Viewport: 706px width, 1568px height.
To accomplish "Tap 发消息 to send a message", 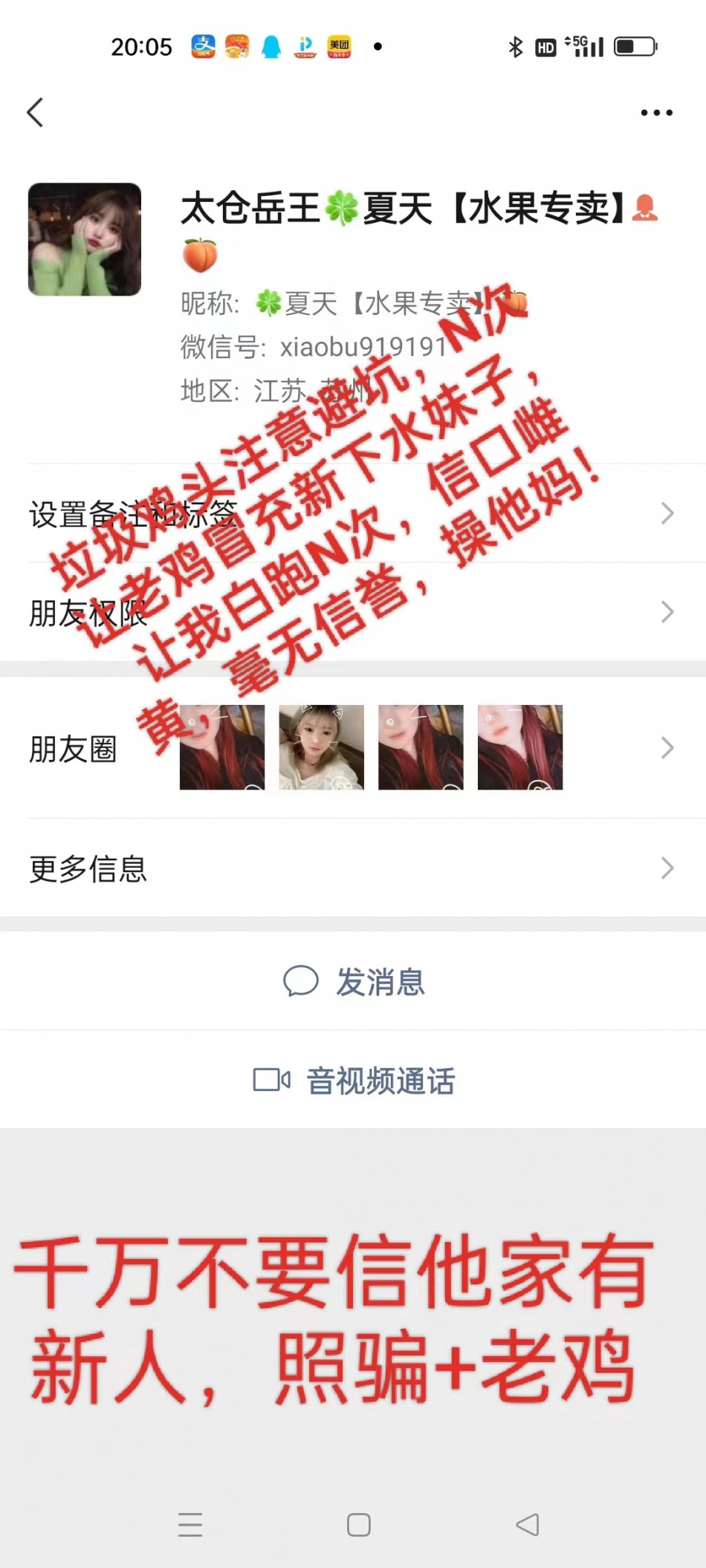I will click(354, 982).
